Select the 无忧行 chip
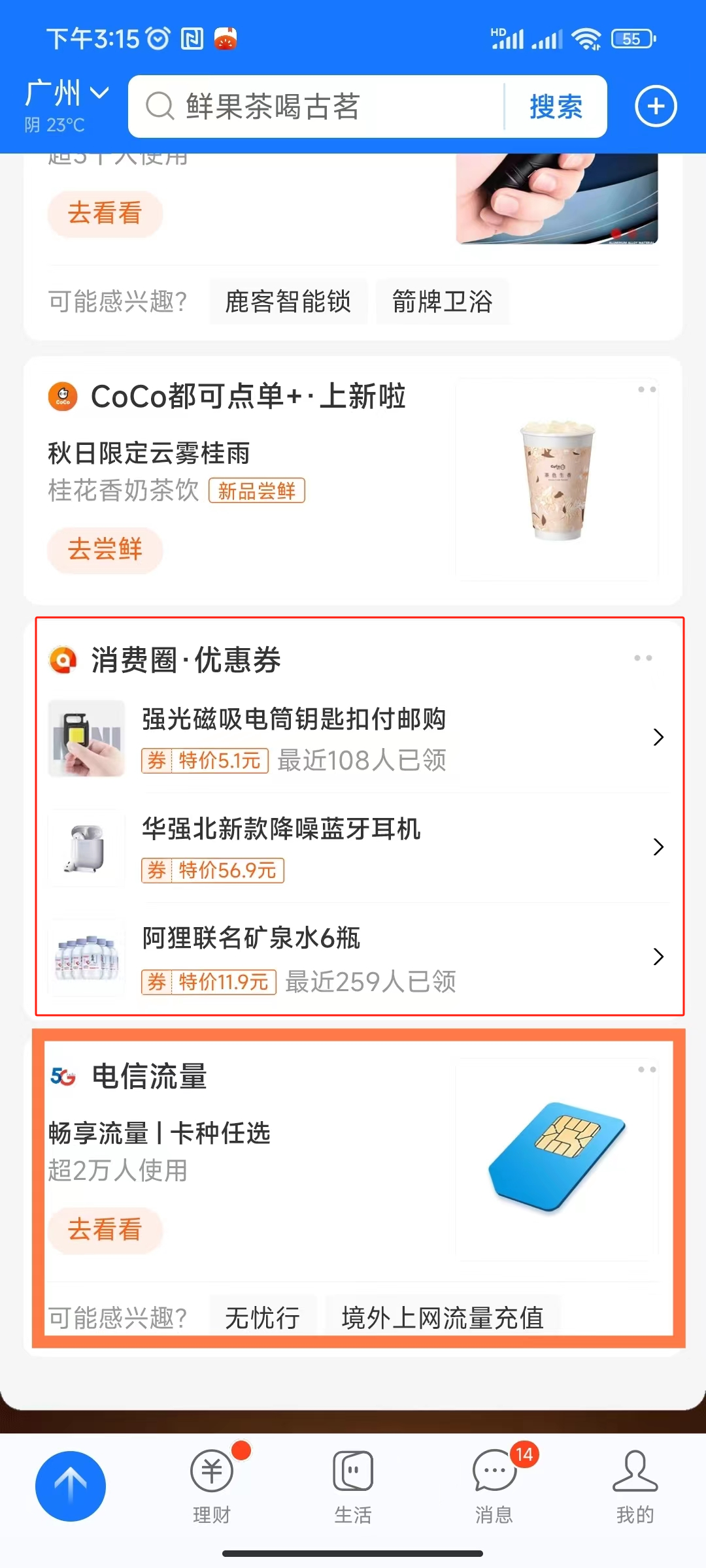This screenshot has height=1568, width=706. pyautogui.click(x=262, y=1317)
